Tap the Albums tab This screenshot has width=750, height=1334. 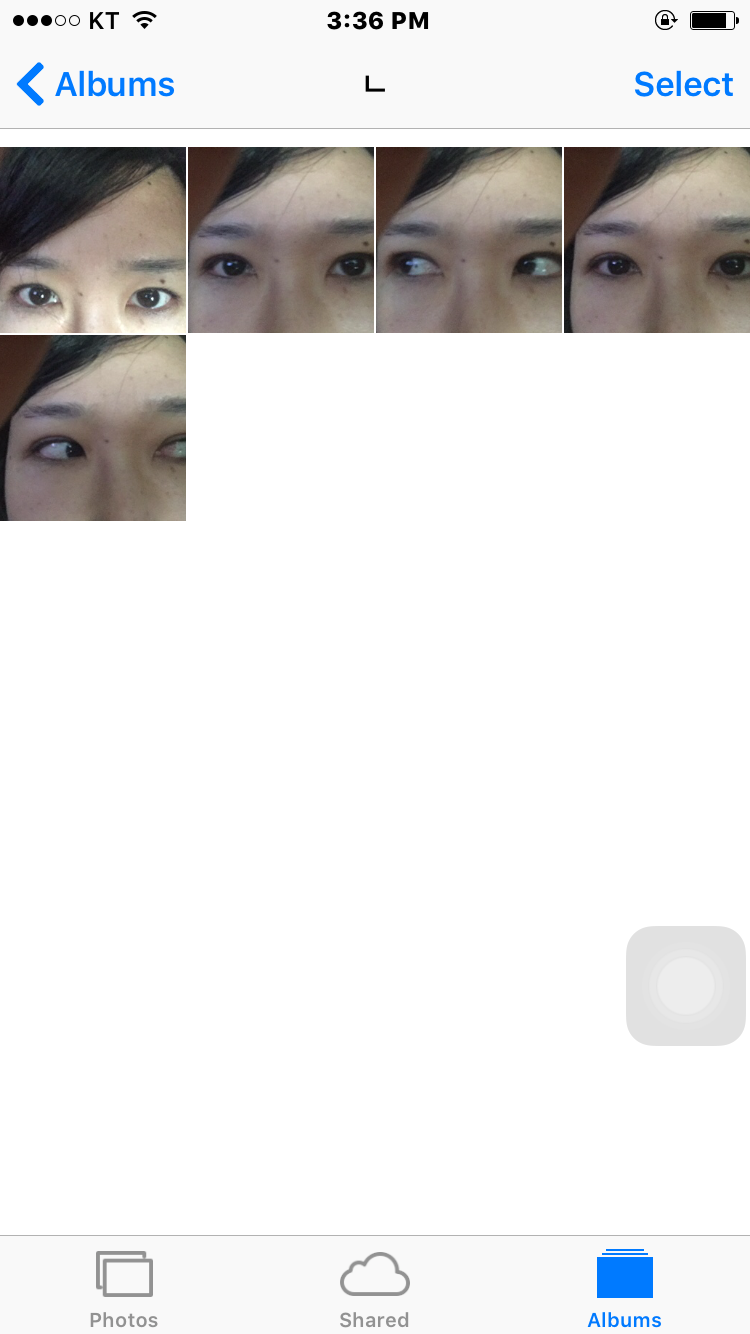[624, 1289]
